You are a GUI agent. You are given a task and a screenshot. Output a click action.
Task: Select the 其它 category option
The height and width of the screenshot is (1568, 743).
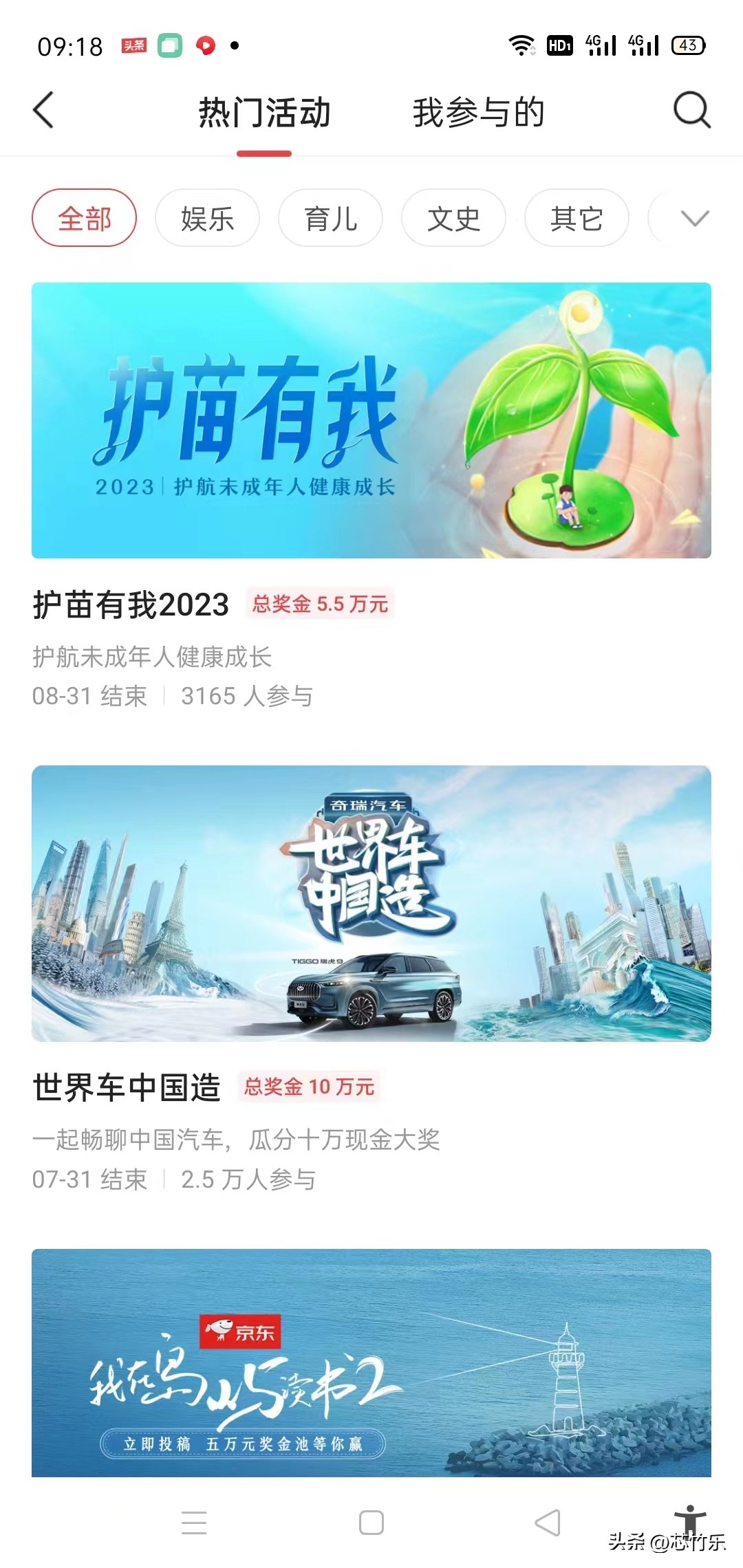(576, 219)
